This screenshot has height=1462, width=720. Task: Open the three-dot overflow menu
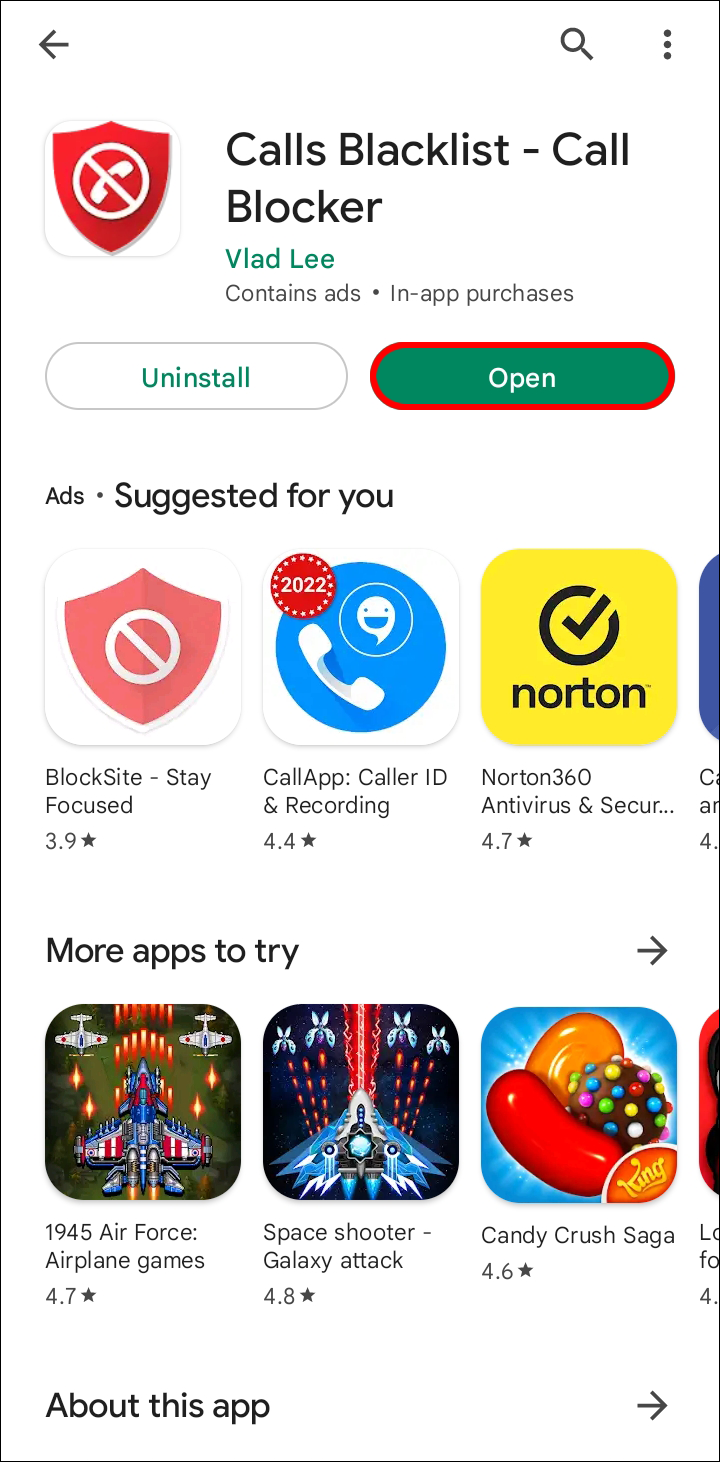[x=667, y=44]
